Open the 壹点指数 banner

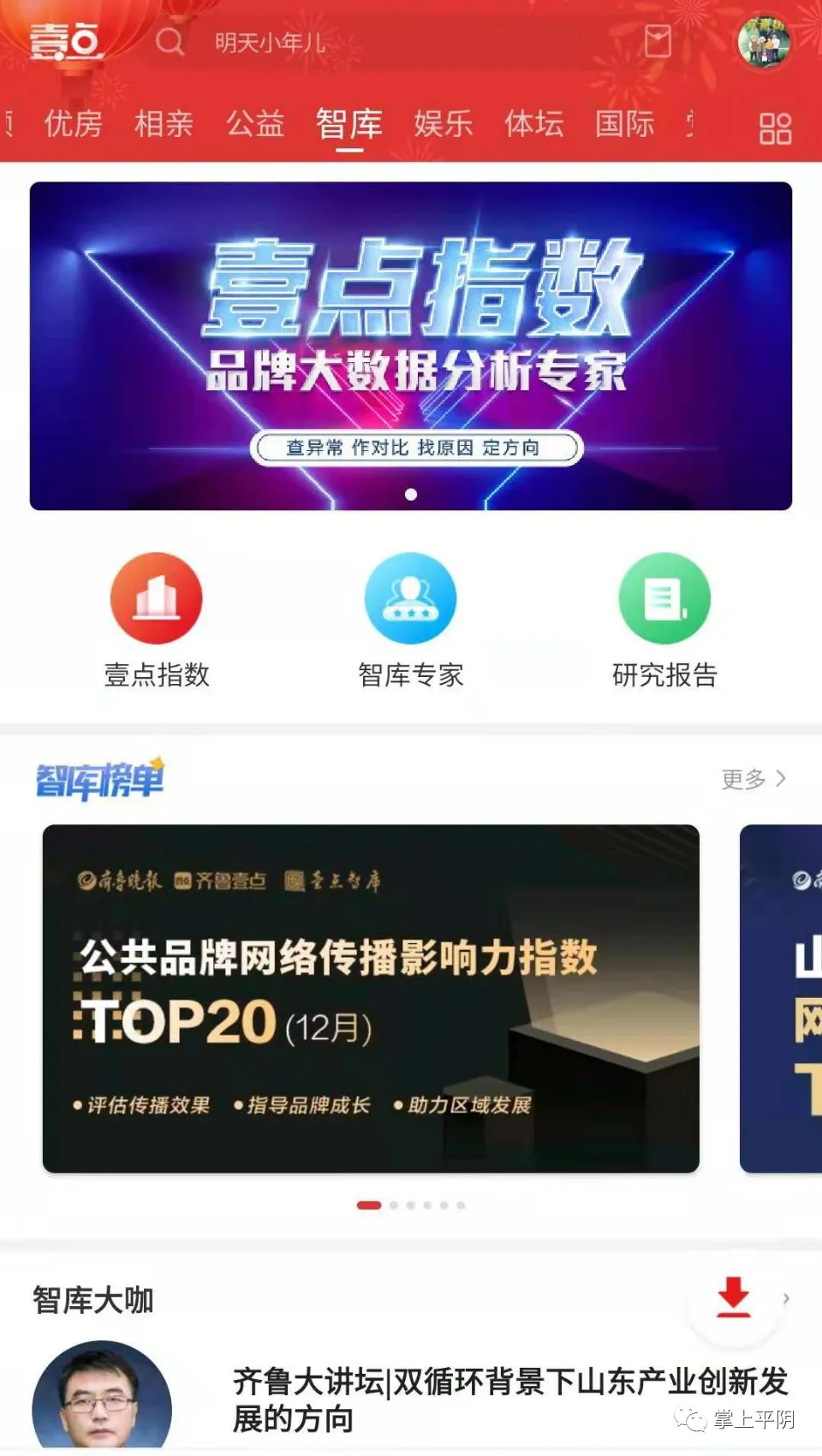pyautogui.click(x=411, y=345)
